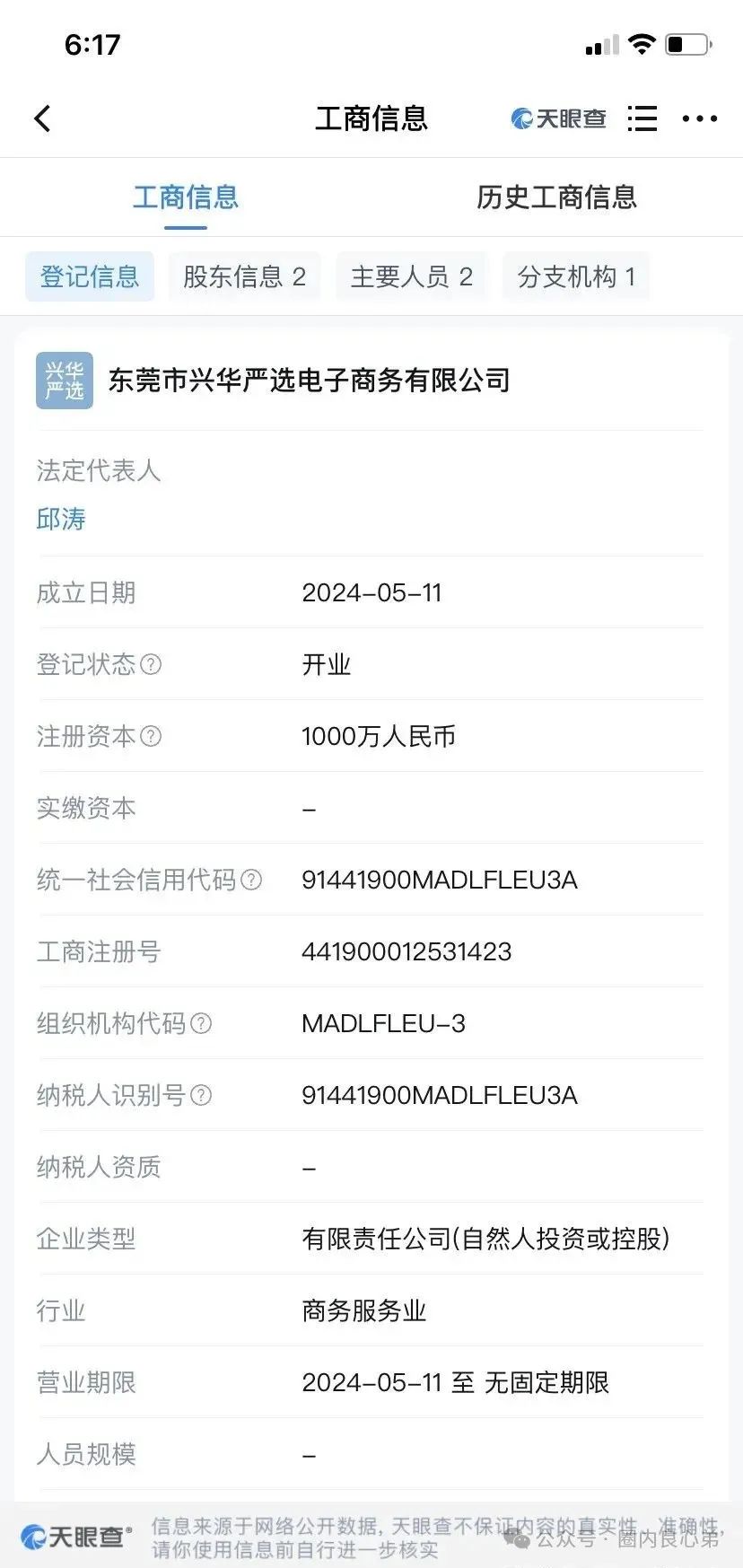Tap the help icon beside 纳税人识别号
Viewport: 743px width, 1568px height.
tap(202, 1095)
